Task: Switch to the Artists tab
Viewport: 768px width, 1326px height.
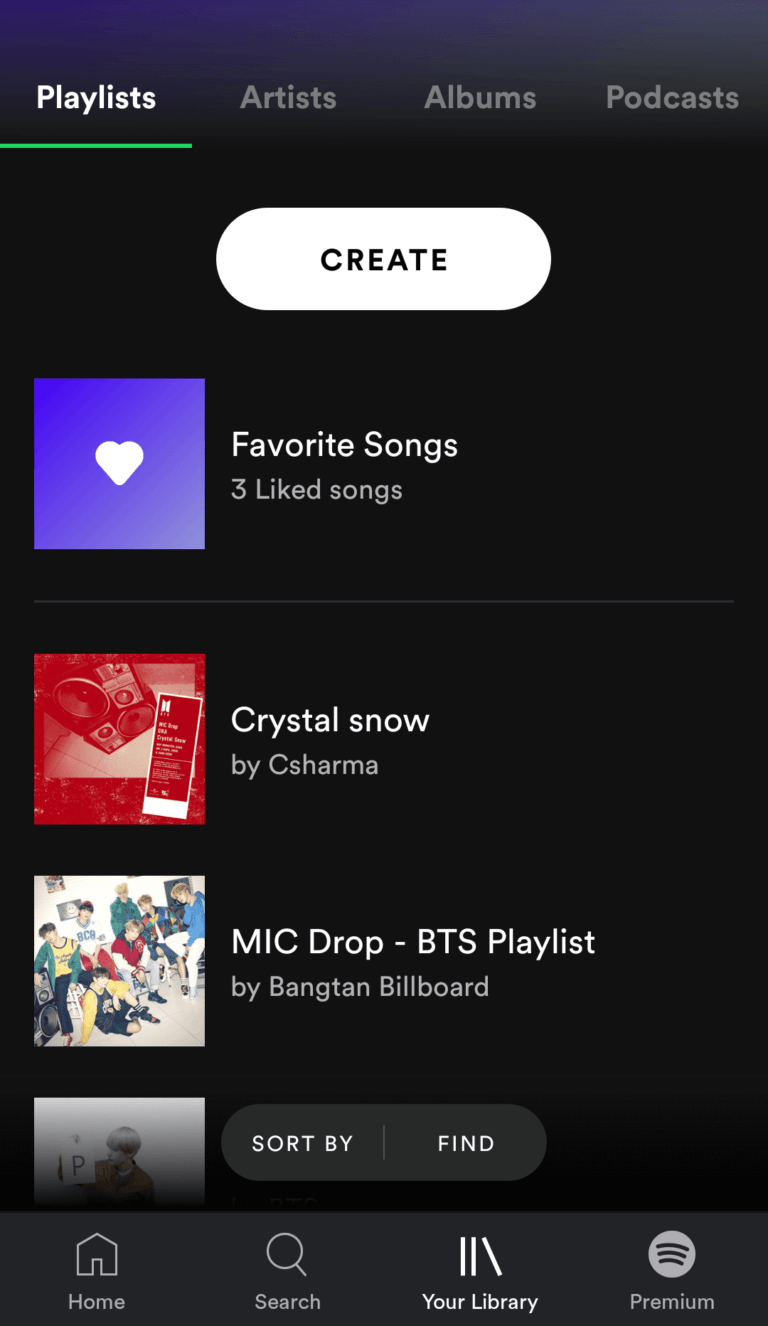Action: point(288,98)
